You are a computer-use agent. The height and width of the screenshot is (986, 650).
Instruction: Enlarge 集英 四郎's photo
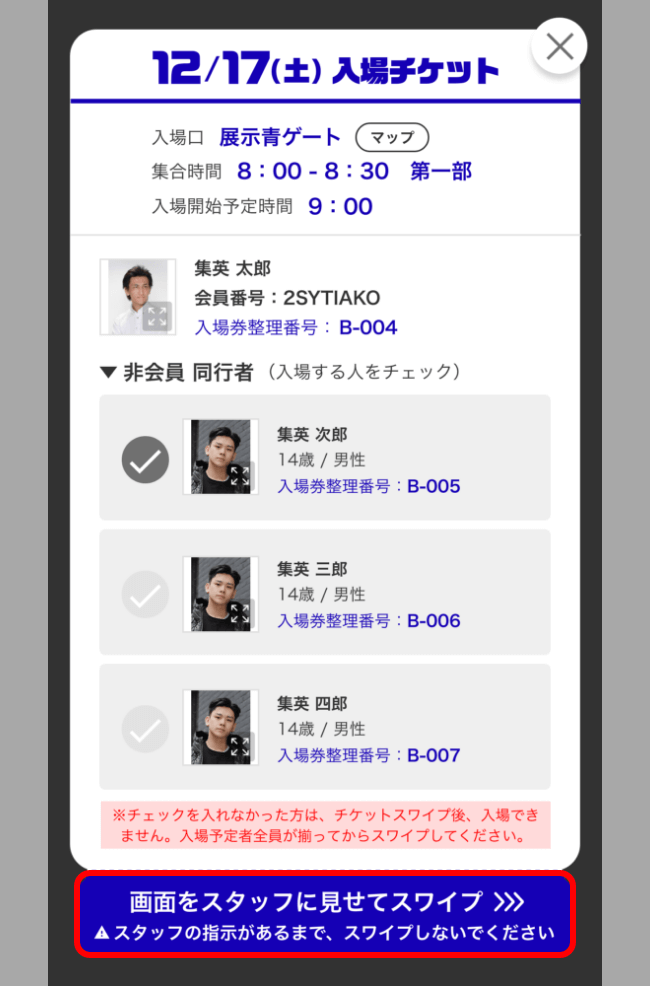[239, 747]
